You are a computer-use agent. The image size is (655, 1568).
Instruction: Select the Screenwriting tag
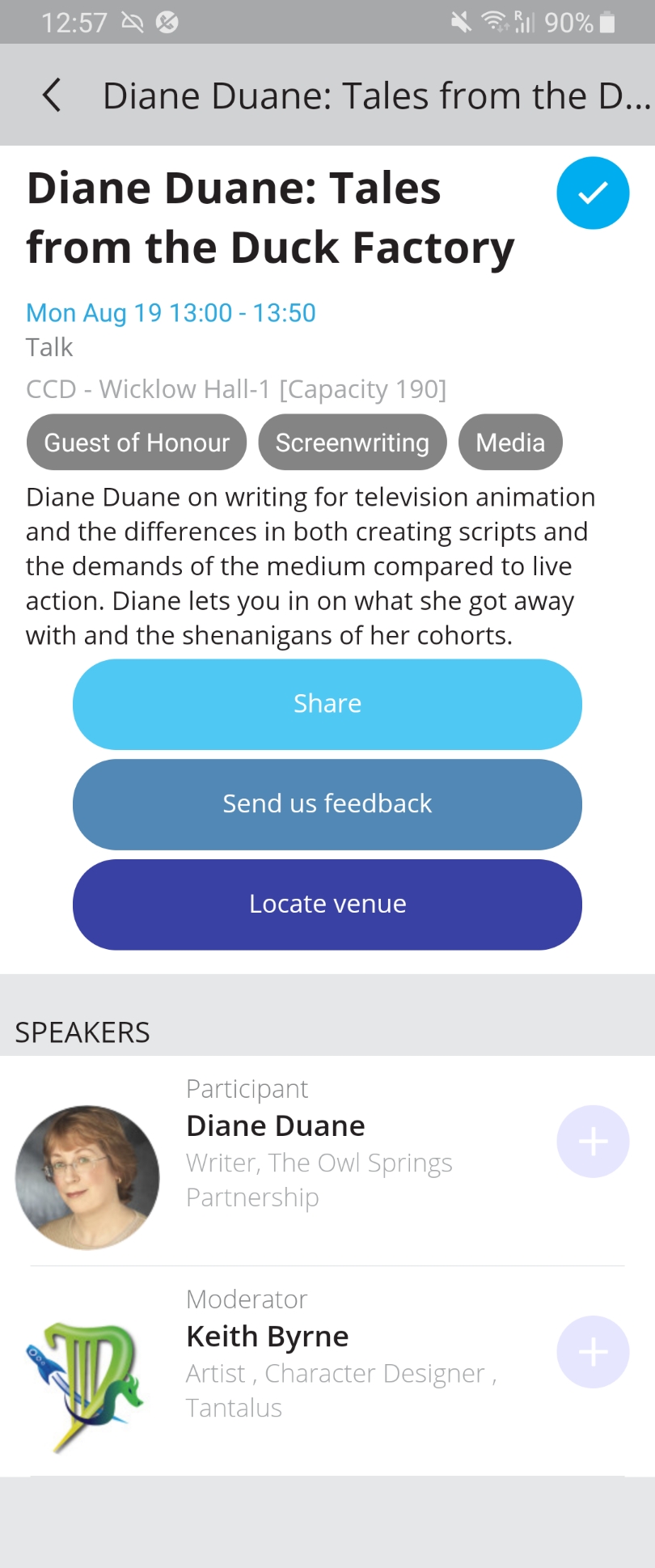[353, 443]
